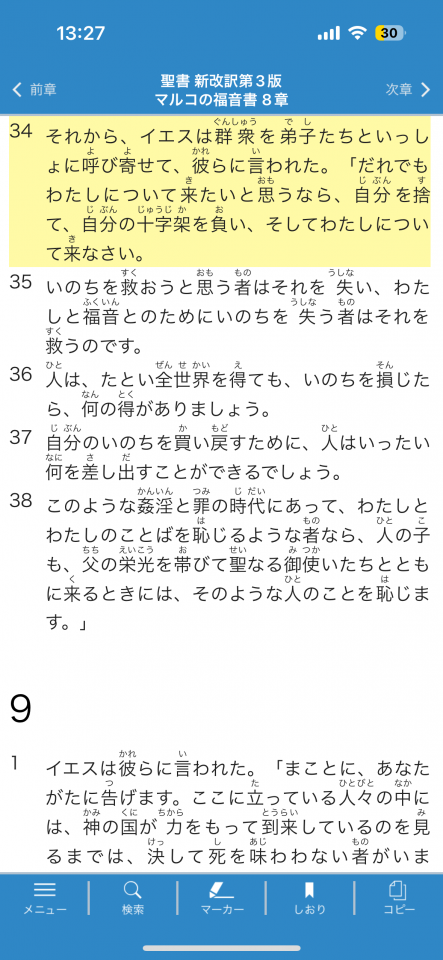The height and width of the screenshot is (960, 443).
Task: Open 検索 search
Action: [x=133, y=898]
